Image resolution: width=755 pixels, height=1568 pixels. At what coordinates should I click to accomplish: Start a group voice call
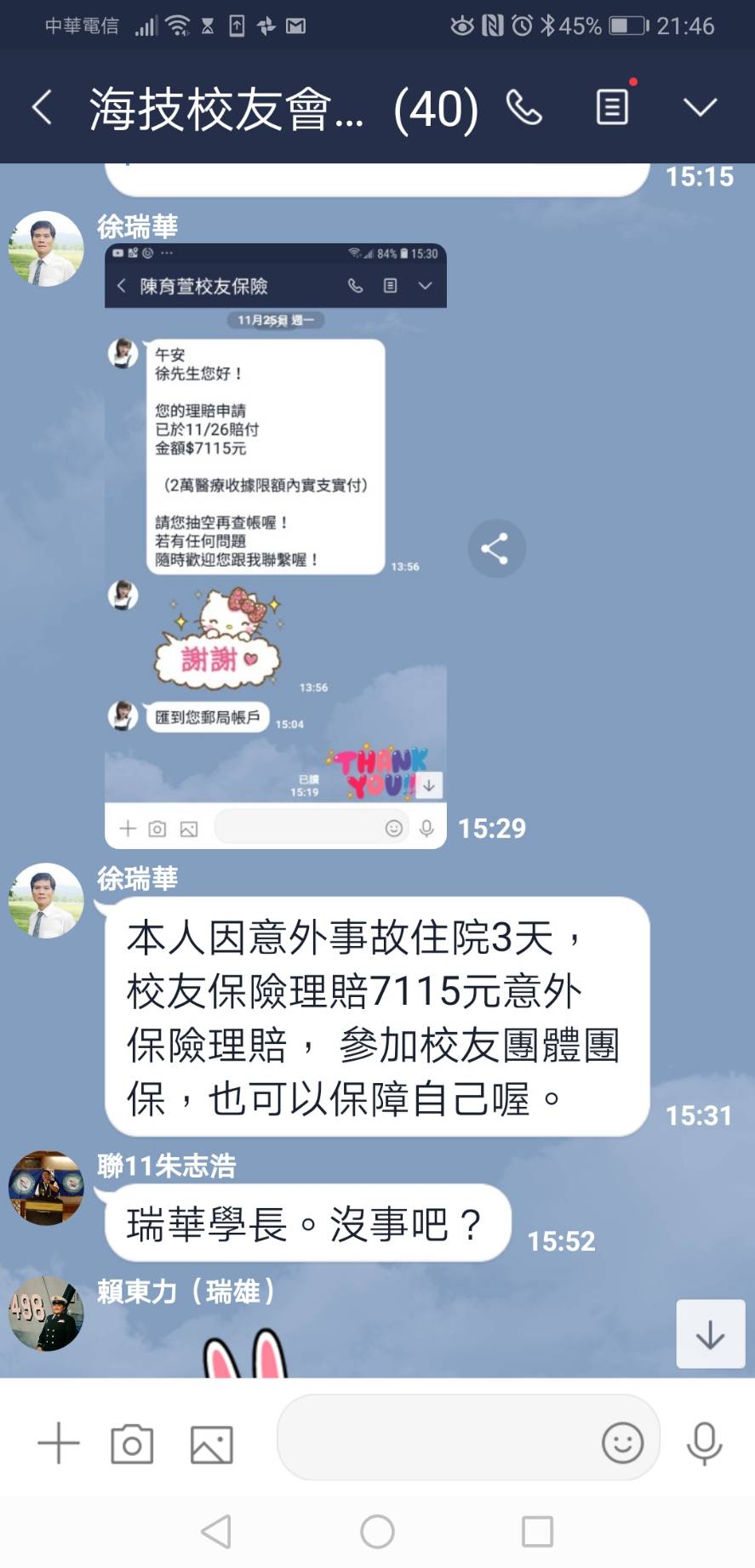coord(523,108)
